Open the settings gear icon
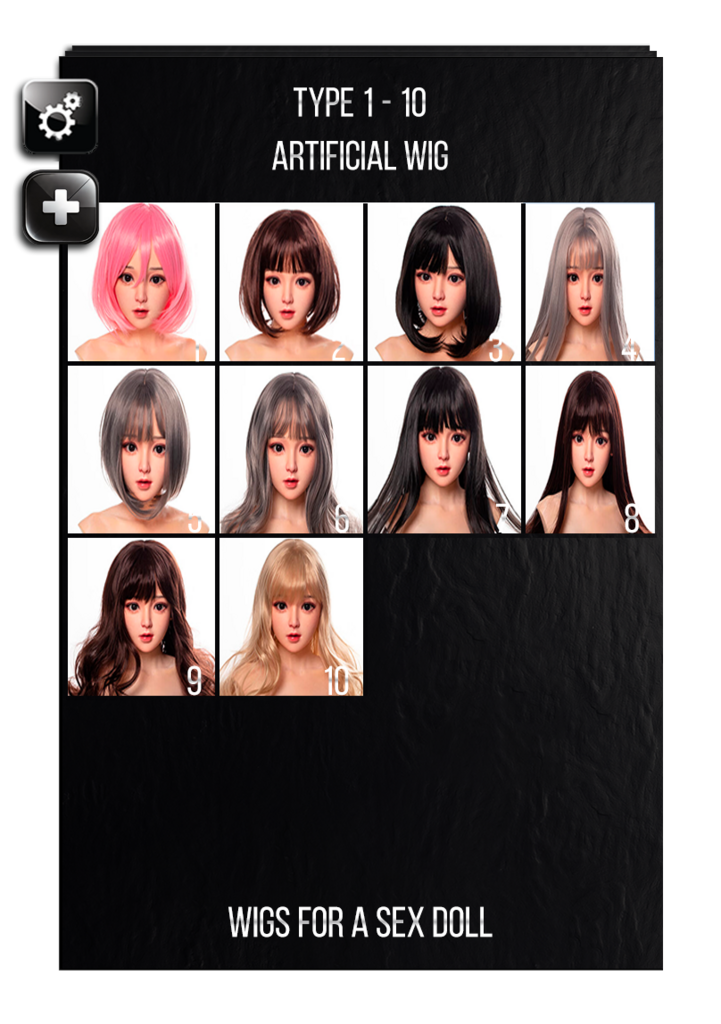The height and width of the screenshot is (1024, 721). (57, 114)
